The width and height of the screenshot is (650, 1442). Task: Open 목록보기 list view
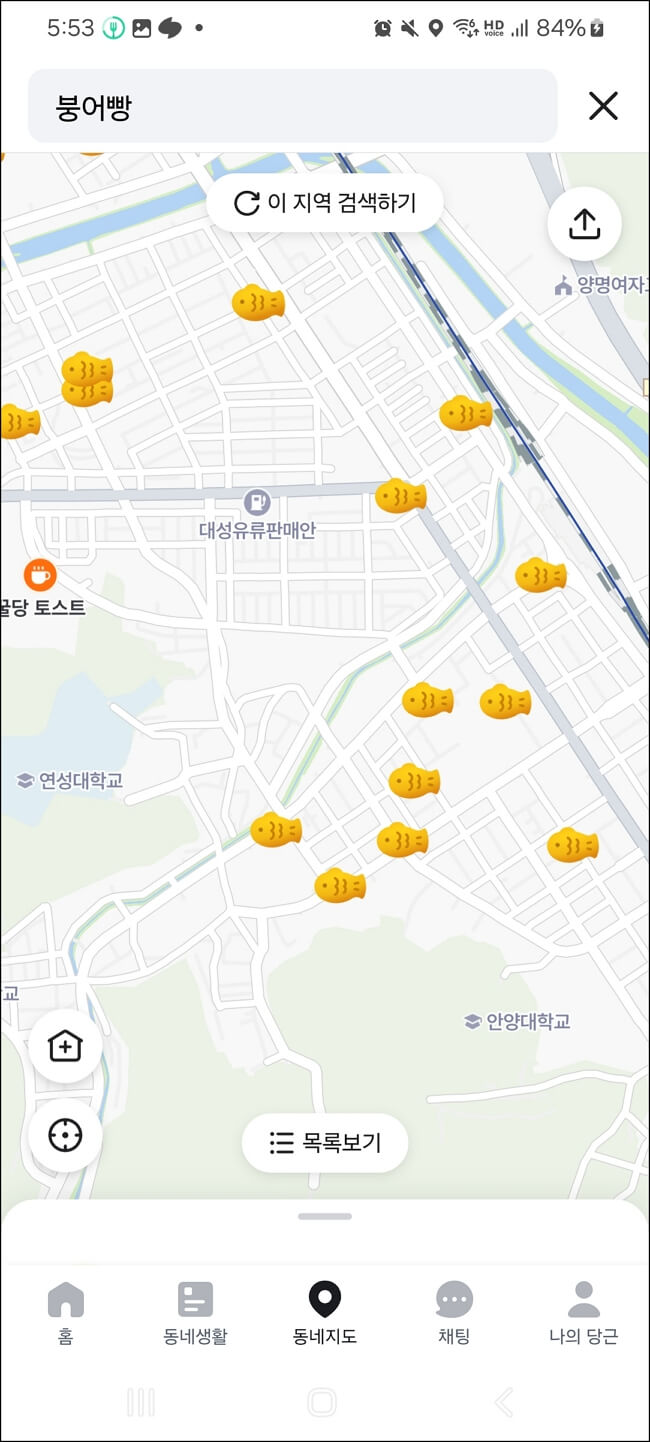click(325, 1142)
